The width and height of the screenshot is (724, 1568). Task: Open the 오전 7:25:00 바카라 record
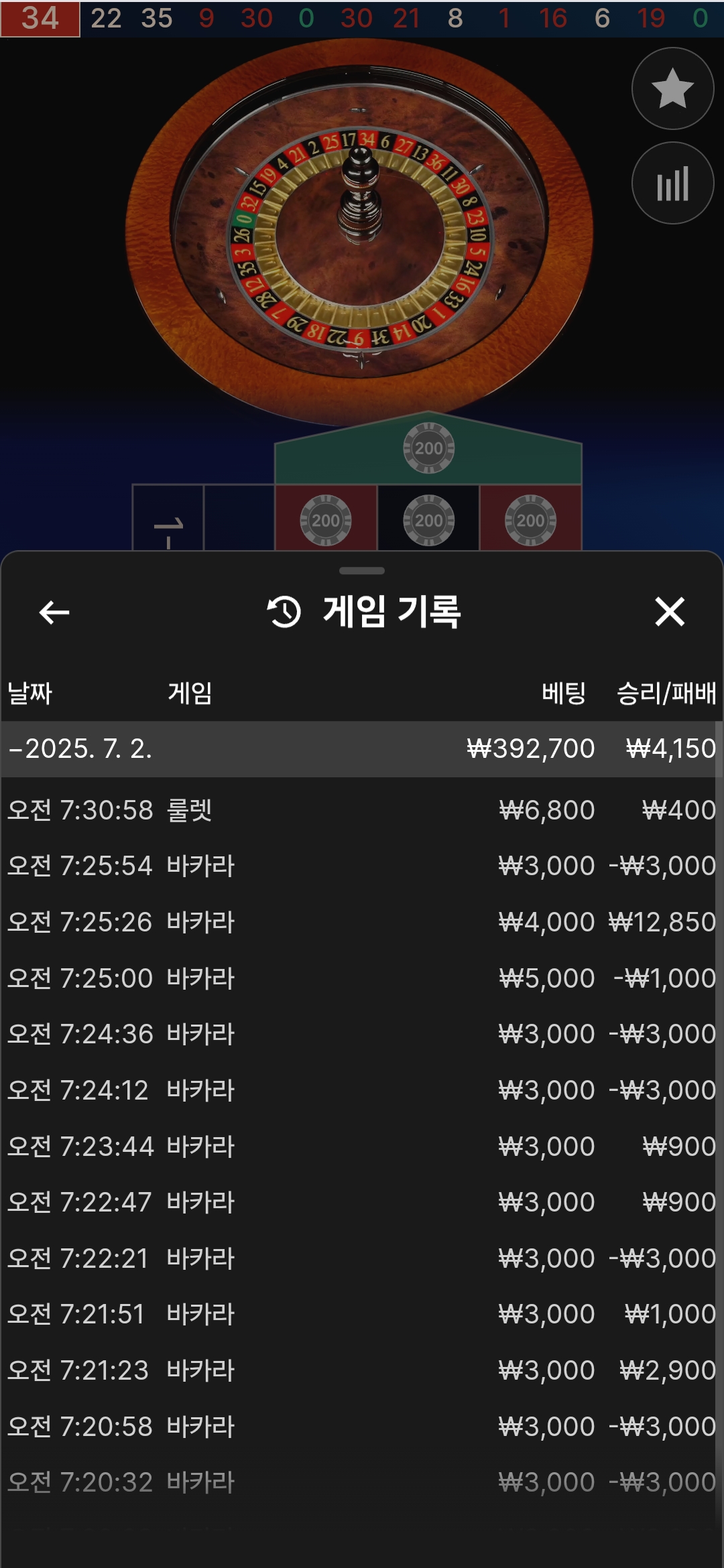tap(361, 978)
